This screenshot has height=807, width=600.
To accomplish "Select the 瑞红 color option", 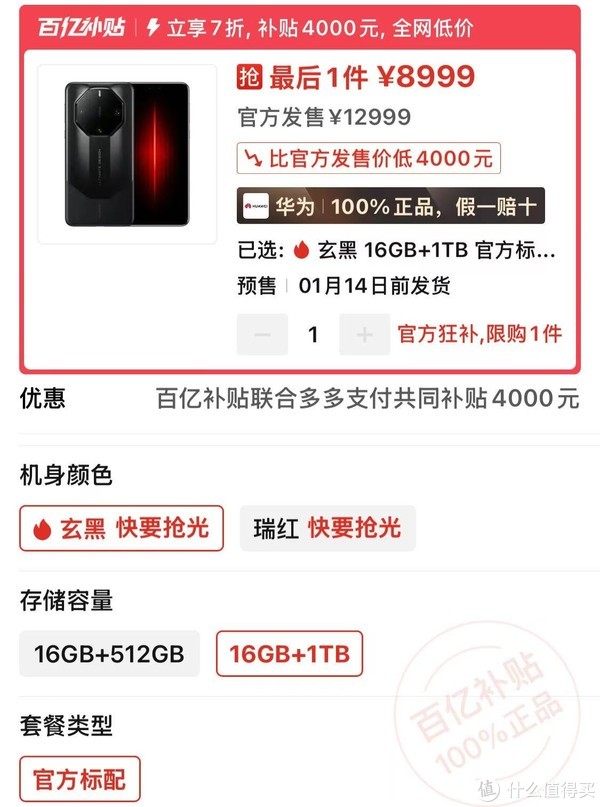I will pyautogui.click(x=326, y=528).
